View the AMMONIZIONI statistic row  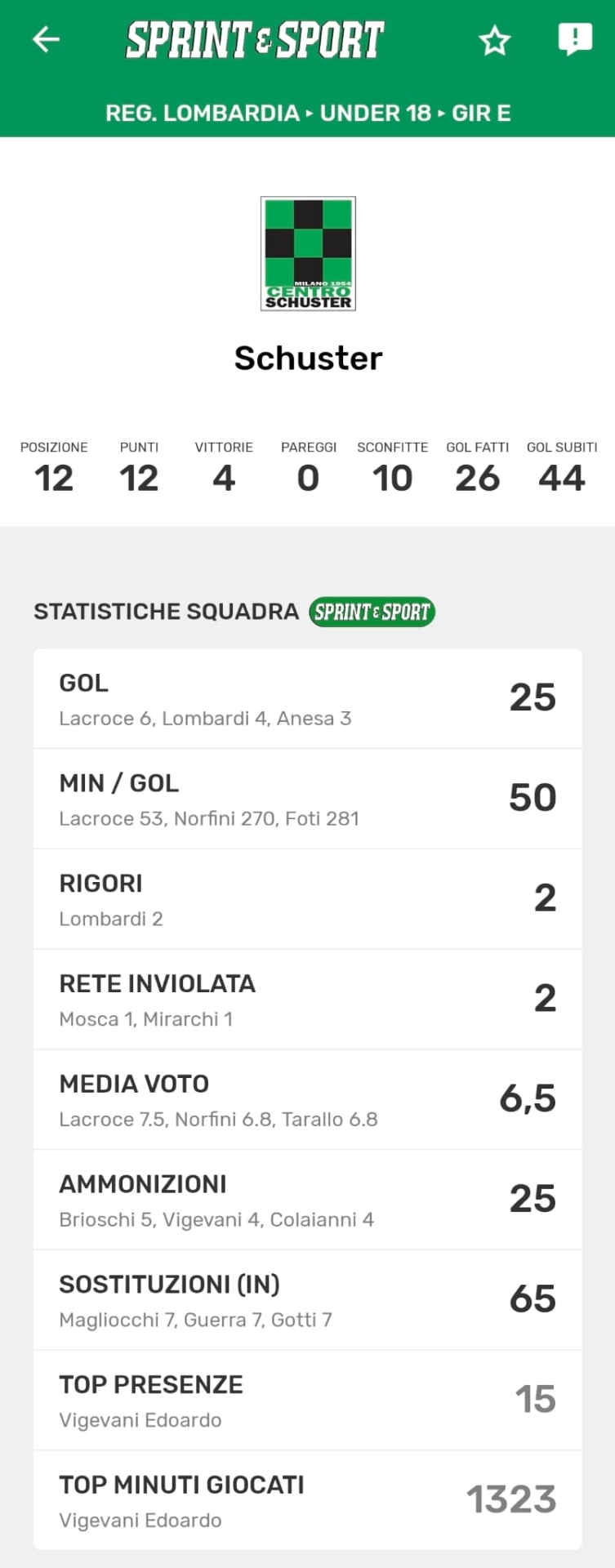(x=307, y=1200)
